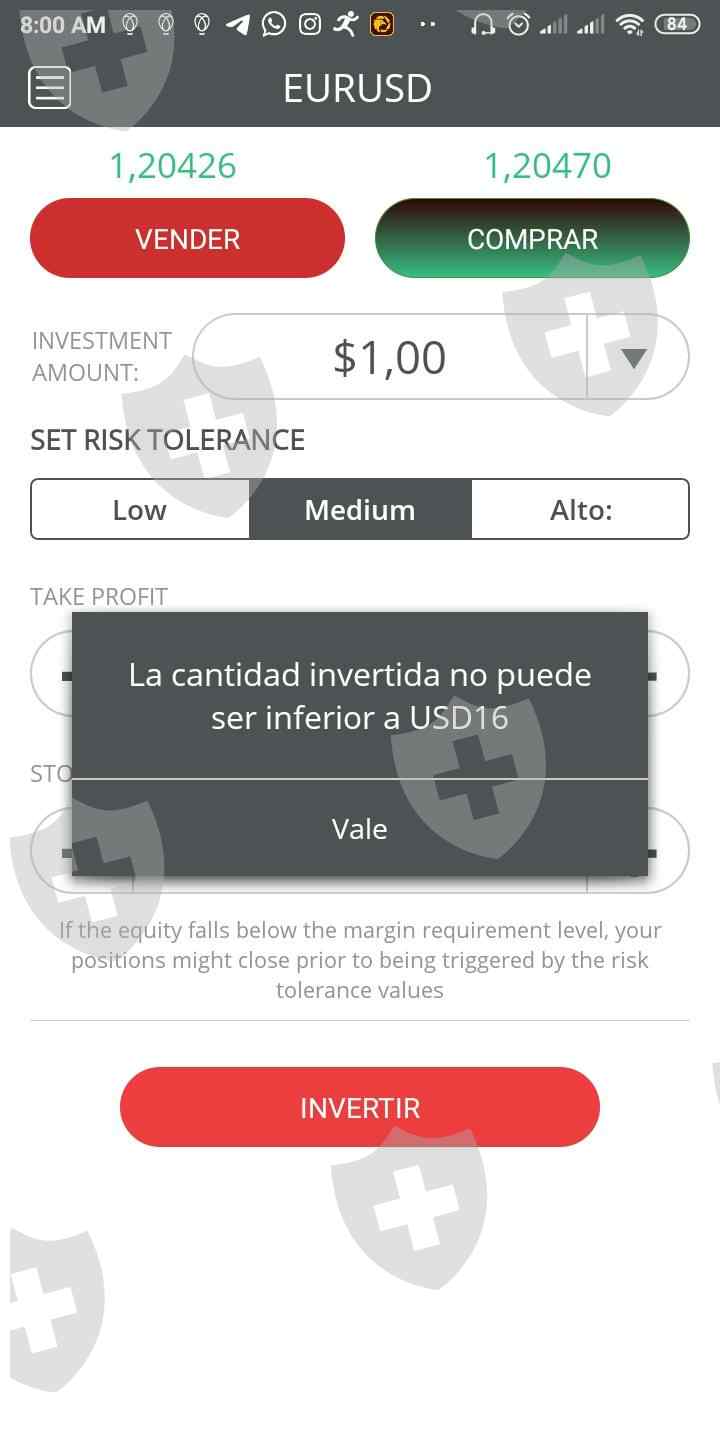Screen dimensions: 720x1440
Task: Open the hamburger menu button
Action: (49, 88)
